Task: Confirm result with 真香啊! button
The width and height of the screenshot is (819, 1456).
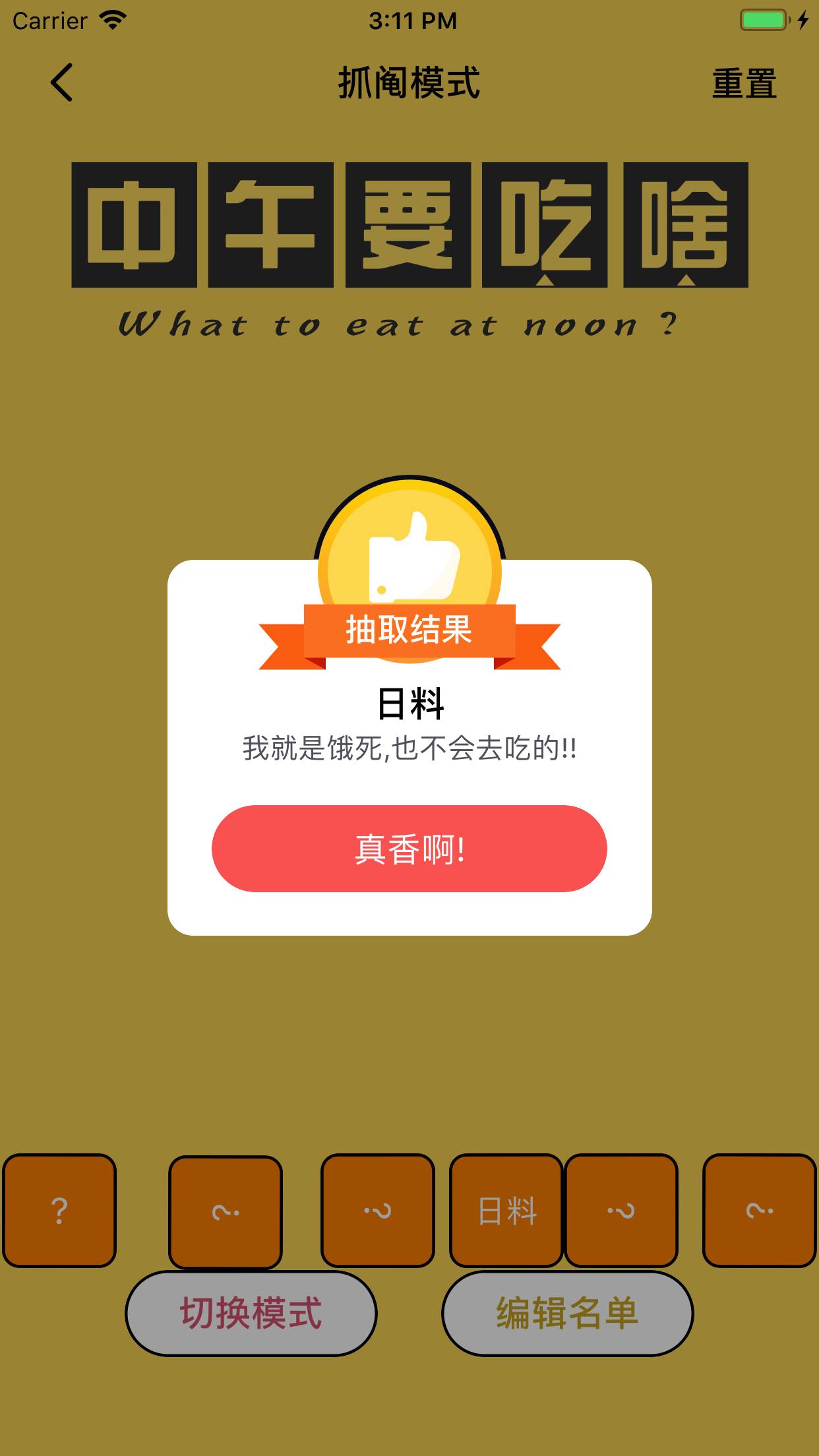Action: (x=409, y=849)
